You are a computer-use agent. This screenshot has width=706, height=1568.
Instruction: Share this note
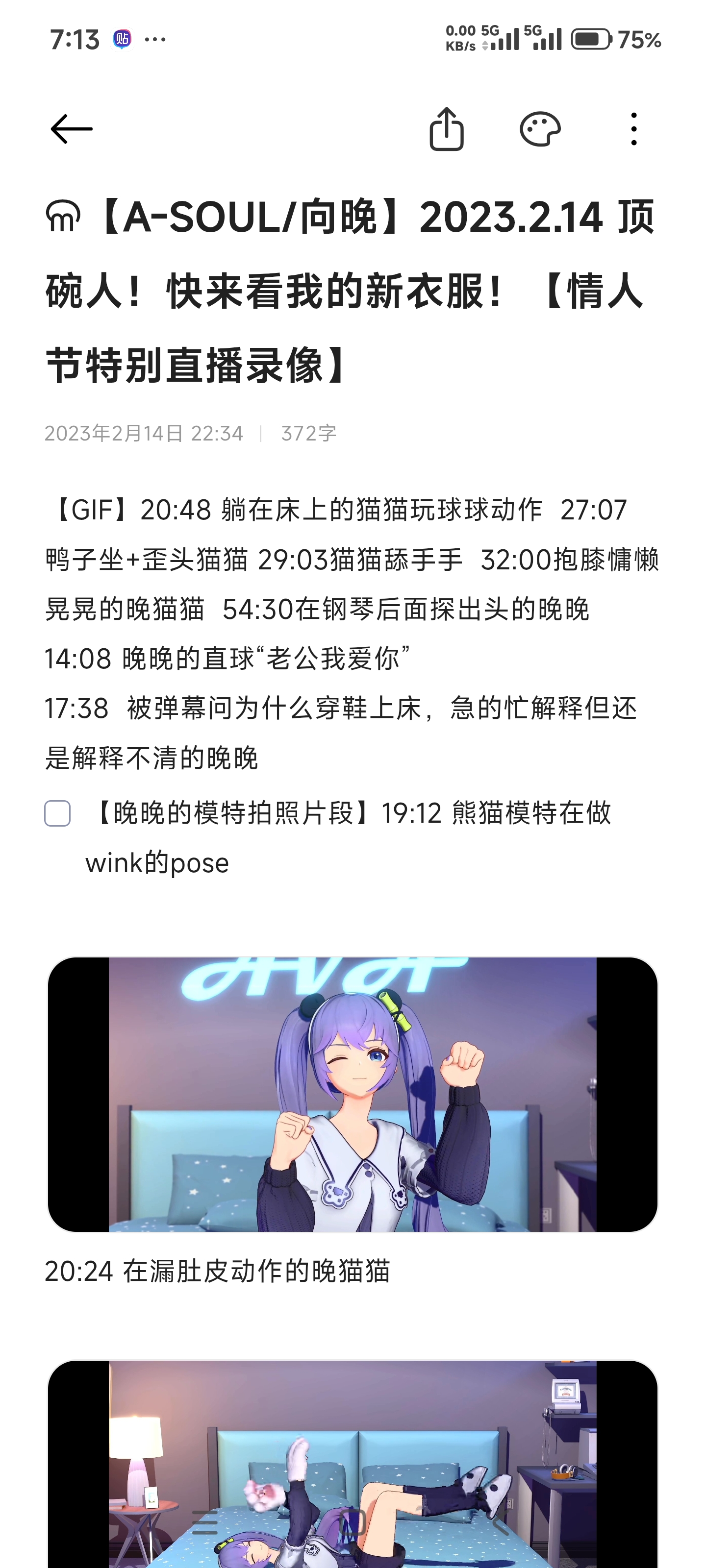(x=447, y=128)
